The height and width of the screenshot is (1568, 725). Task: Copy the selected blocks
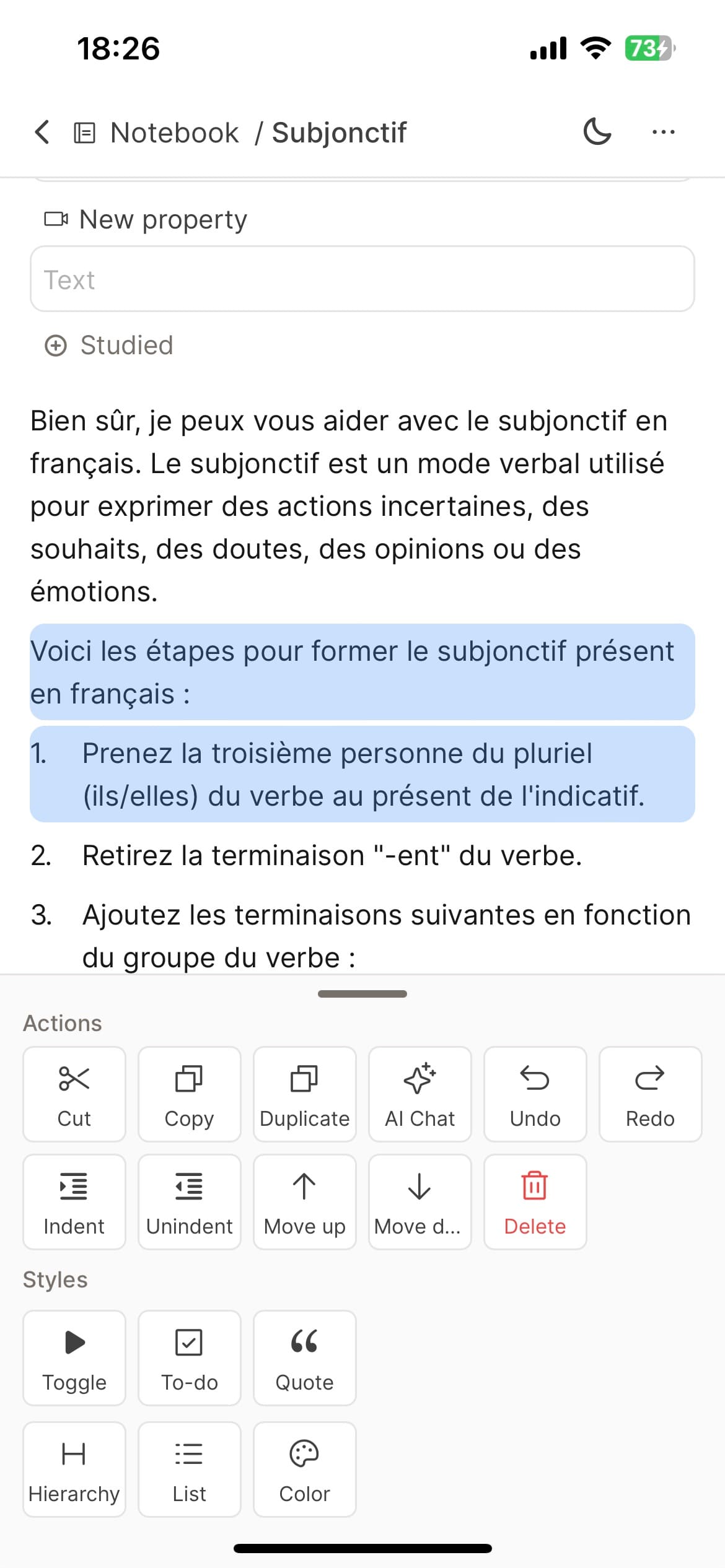189,1094
